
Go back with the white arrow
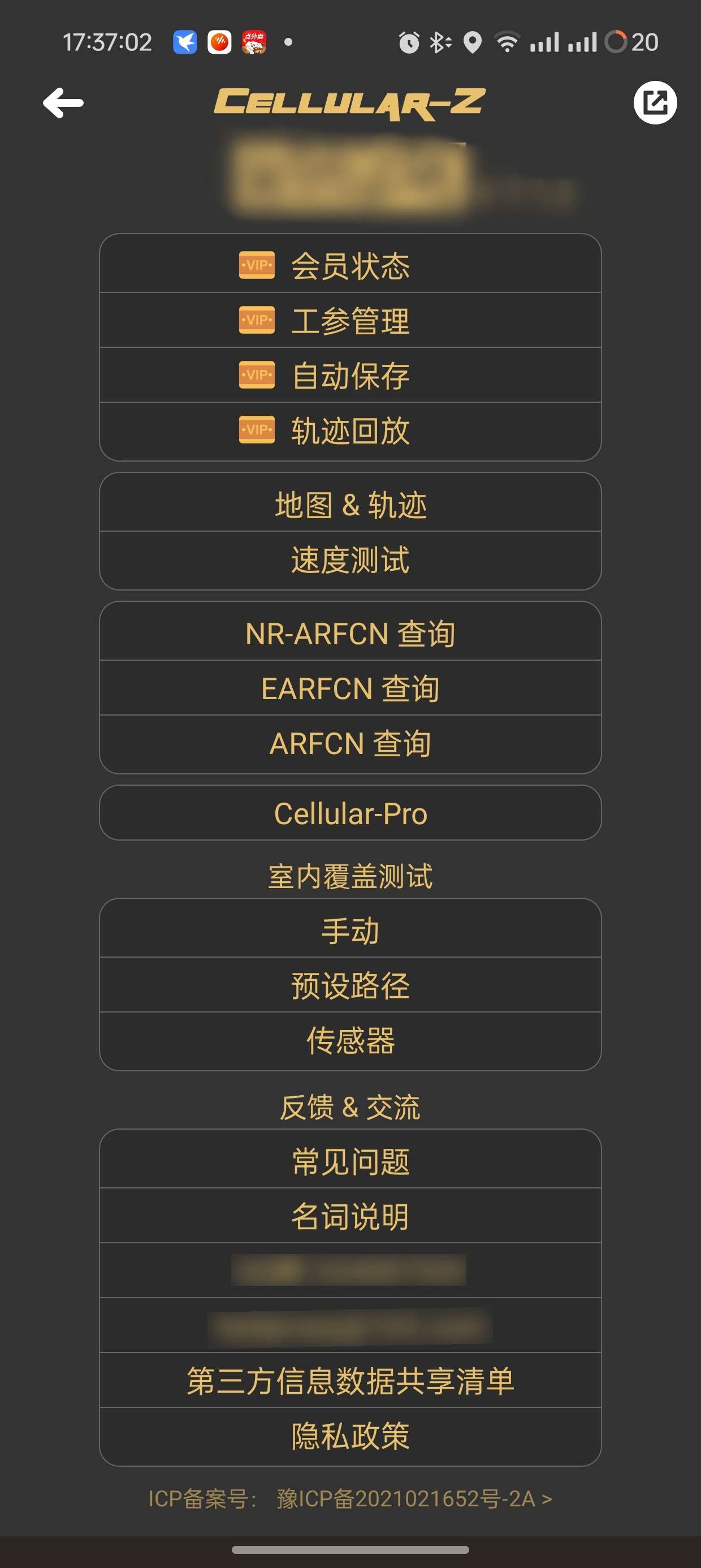[63, 103]
